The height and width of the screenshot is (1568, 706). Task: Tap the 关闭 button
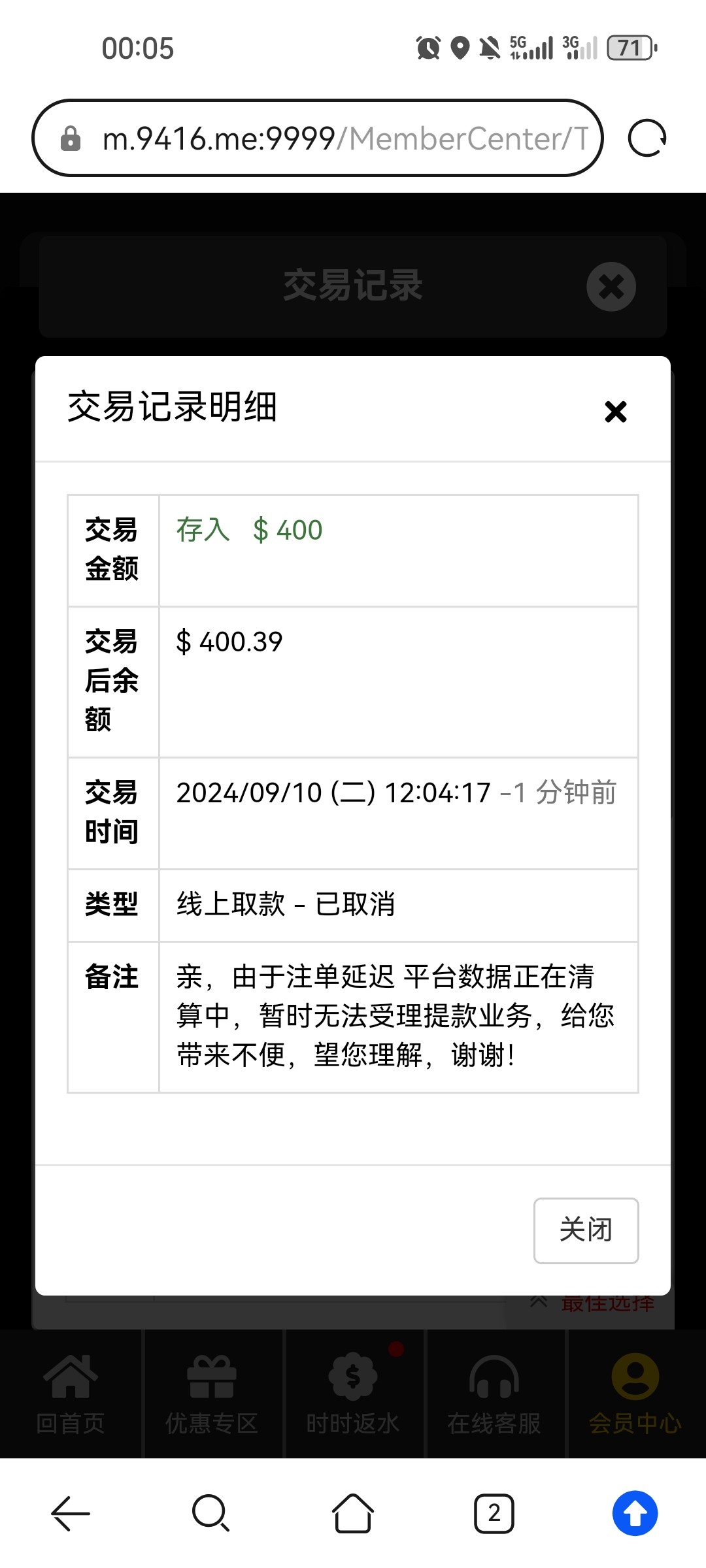coord(586,1230)
